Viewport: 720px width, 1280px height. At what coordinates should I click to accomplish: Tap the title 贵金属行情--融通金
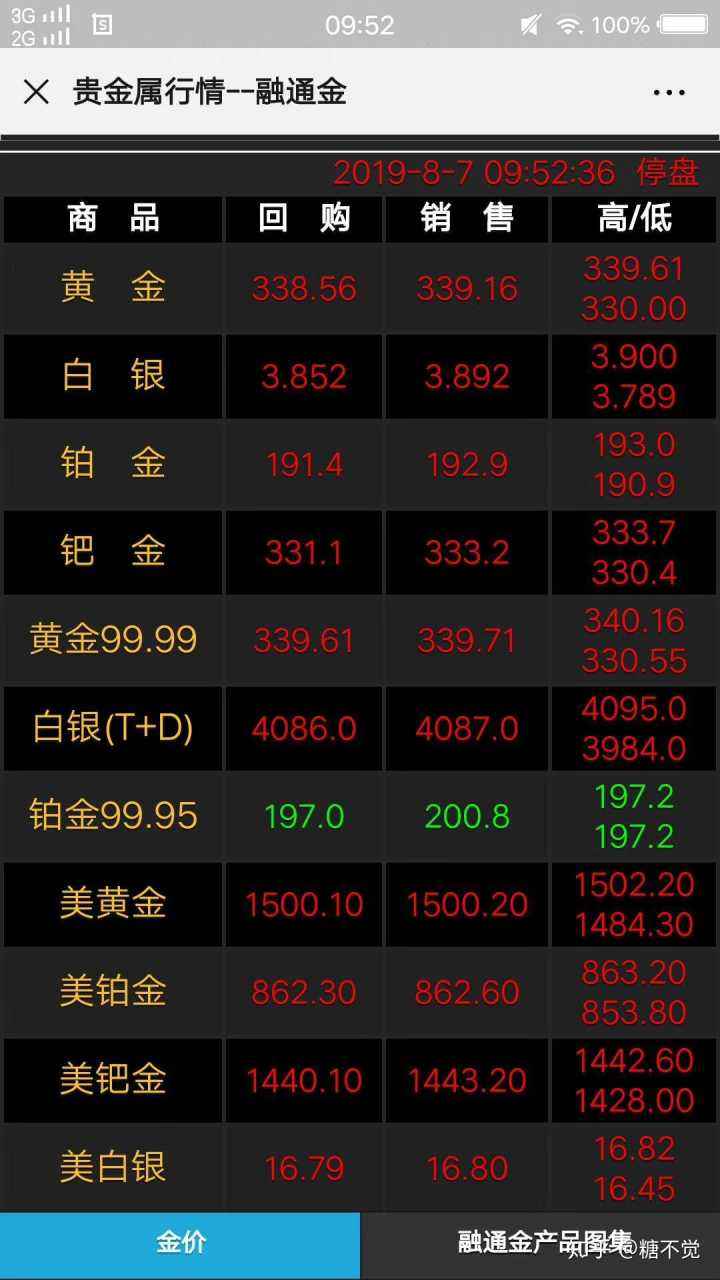click(210, 92)
